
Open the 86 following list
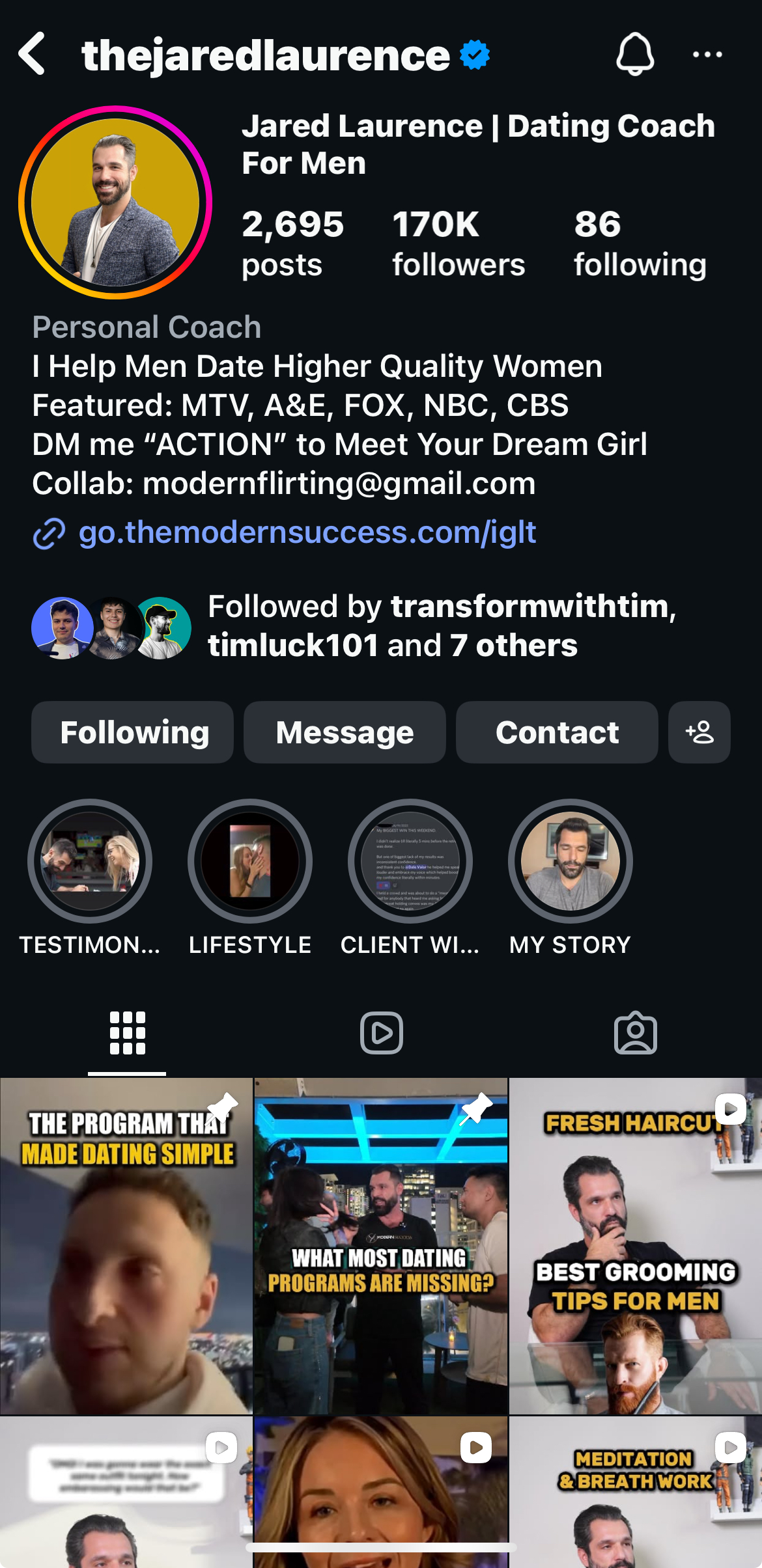click(x=640, y=243)
